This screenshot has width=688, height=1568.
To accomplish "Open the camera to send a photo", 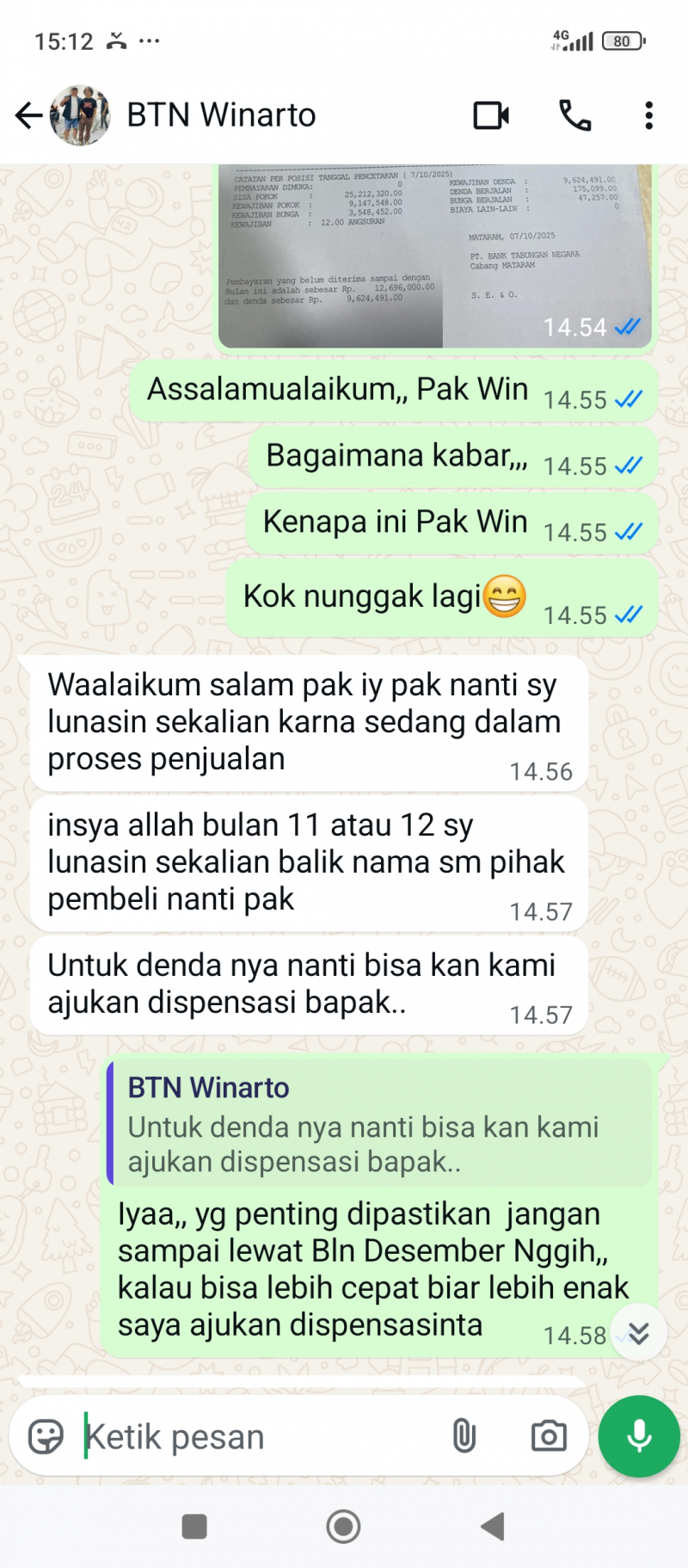I will click(549, 1436).
